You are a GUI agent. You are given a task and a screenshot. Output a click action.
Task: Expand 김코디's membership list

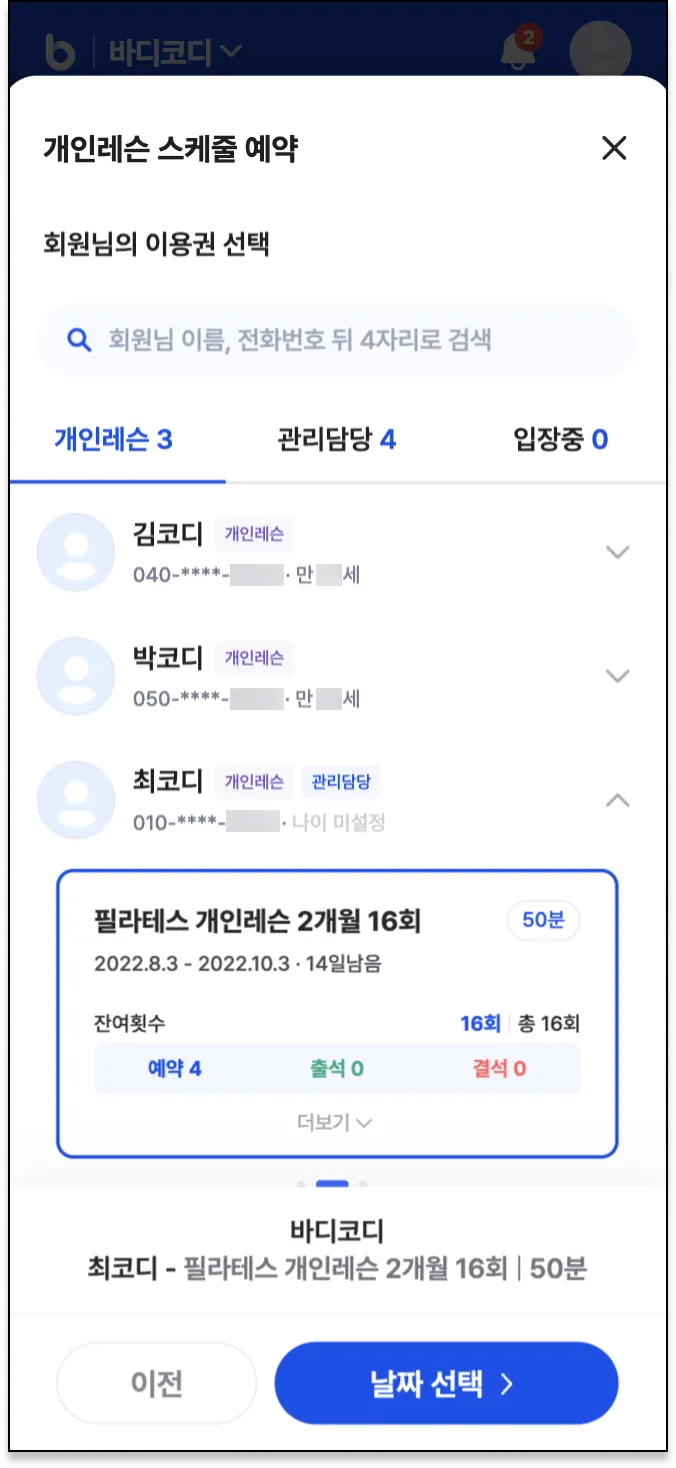click(x=618, y=552)
